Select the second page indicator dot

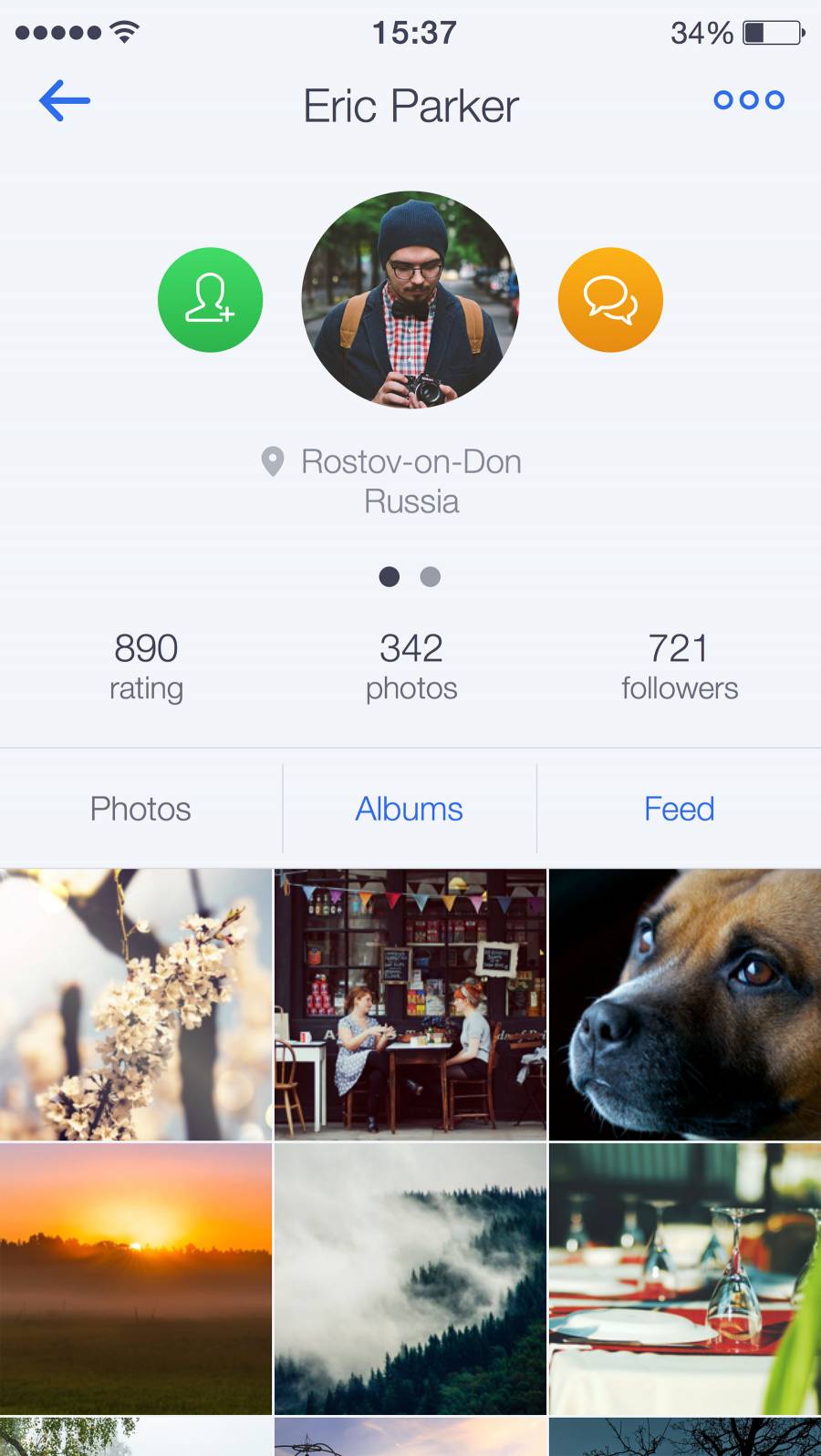430,576
